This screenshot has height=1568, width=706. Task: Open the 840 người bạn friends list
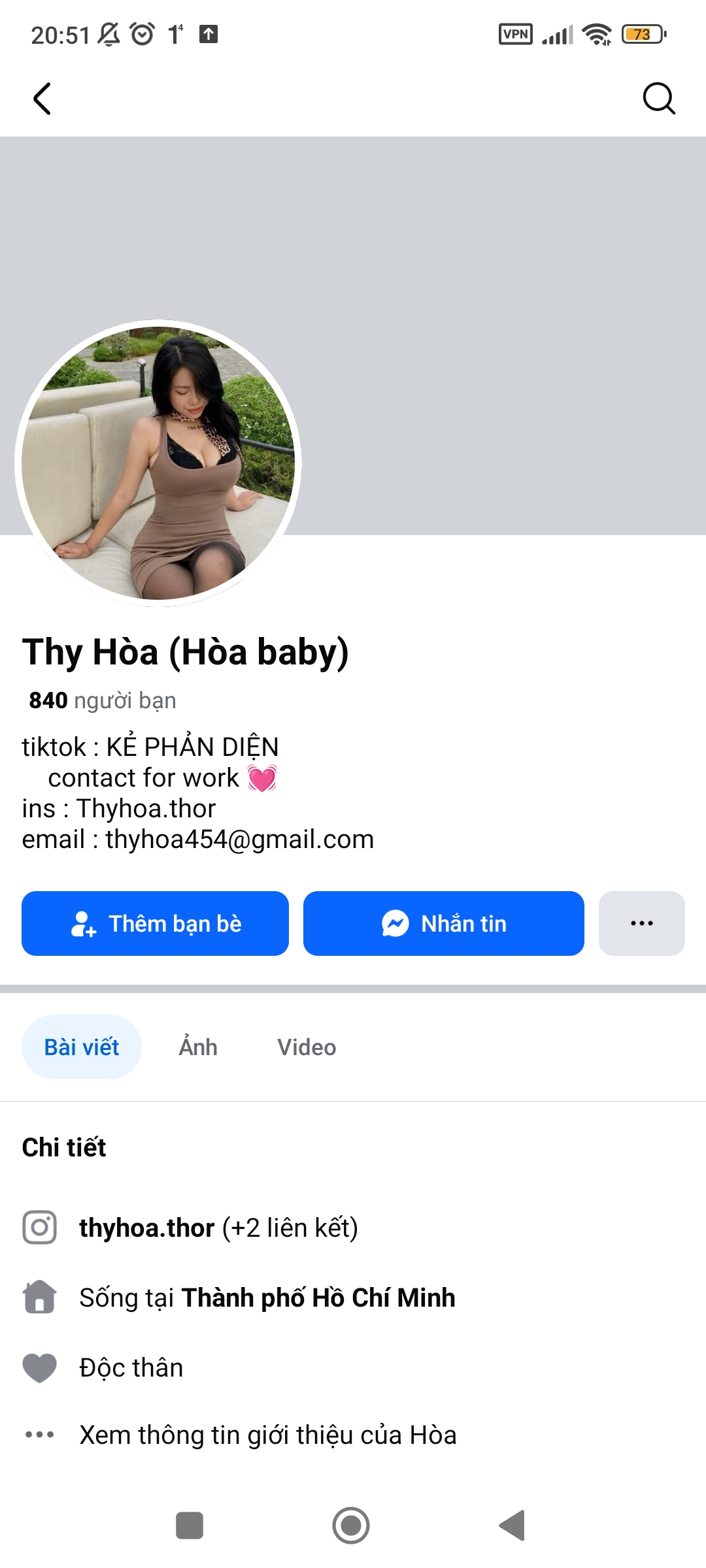point(103,700)
